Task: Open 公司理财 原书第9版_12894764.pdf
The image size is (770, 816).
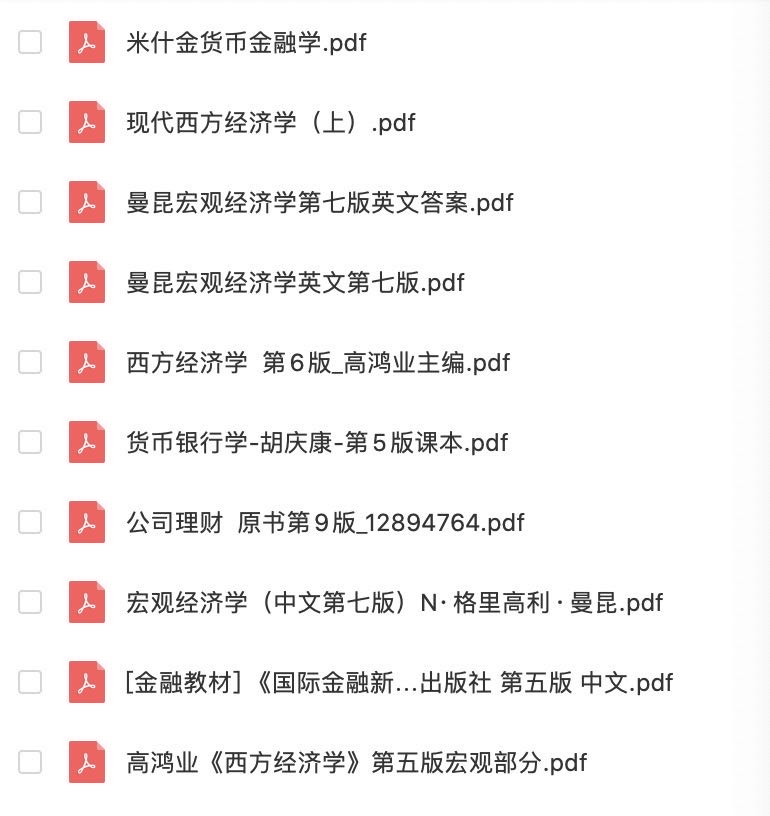Action: click(325, 523)
